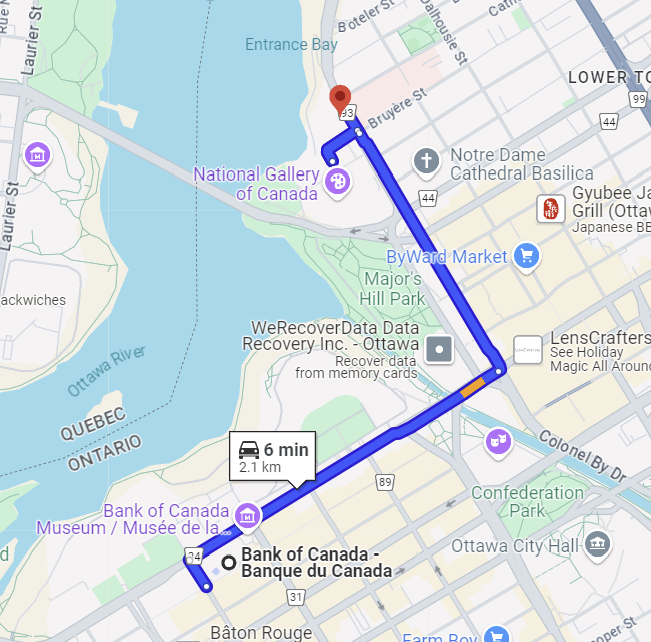Select the Notre Dame Cathedral Basilica pin
Viewport: 651px width, 642px height.
427,160
